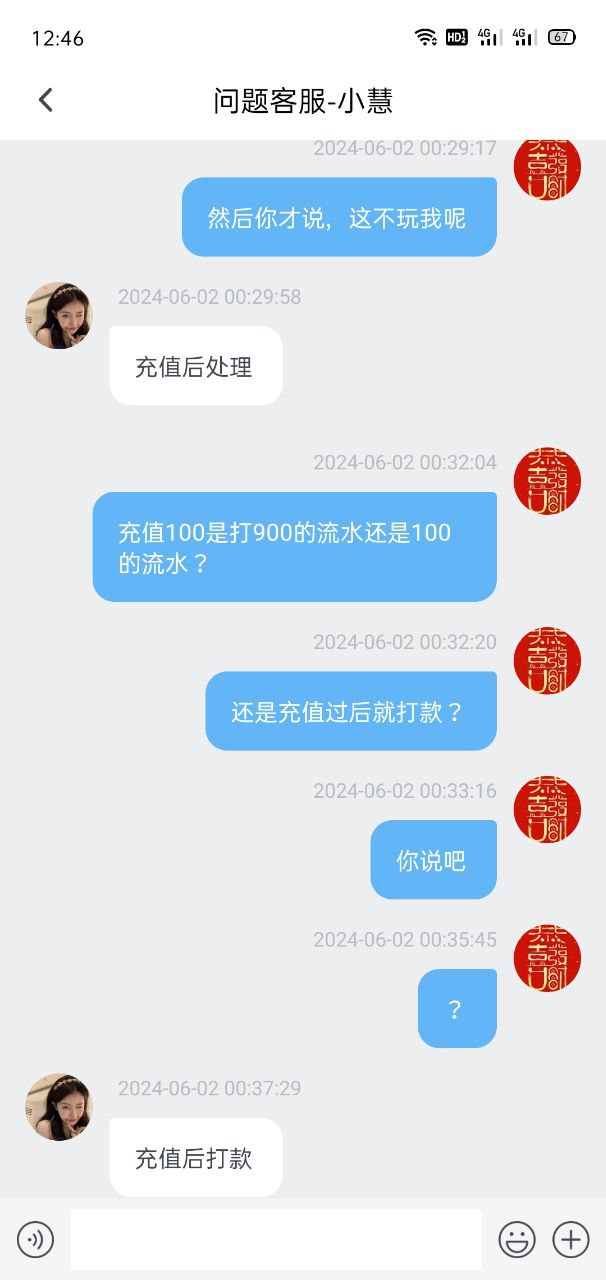This screenshot has height=1280, width=606.
Task: Focus the message text field
Action: pyautogui.click(x=275, y=1240)
